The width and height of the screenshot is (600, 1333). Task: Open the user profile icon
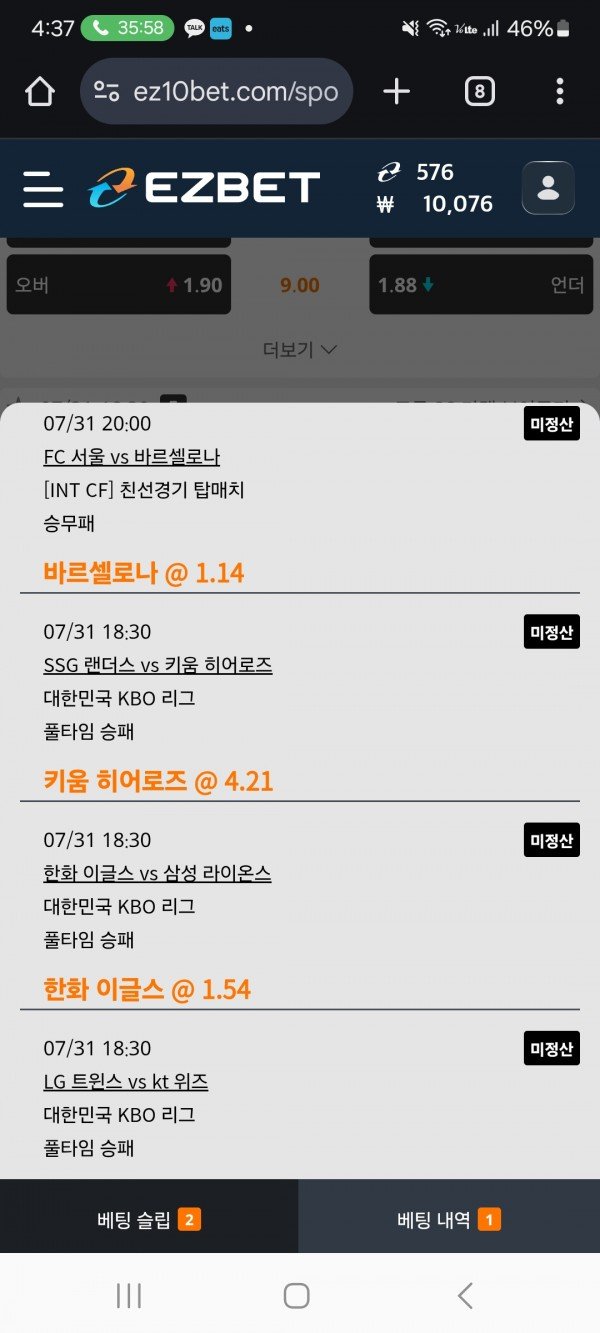tap(548, 188)
